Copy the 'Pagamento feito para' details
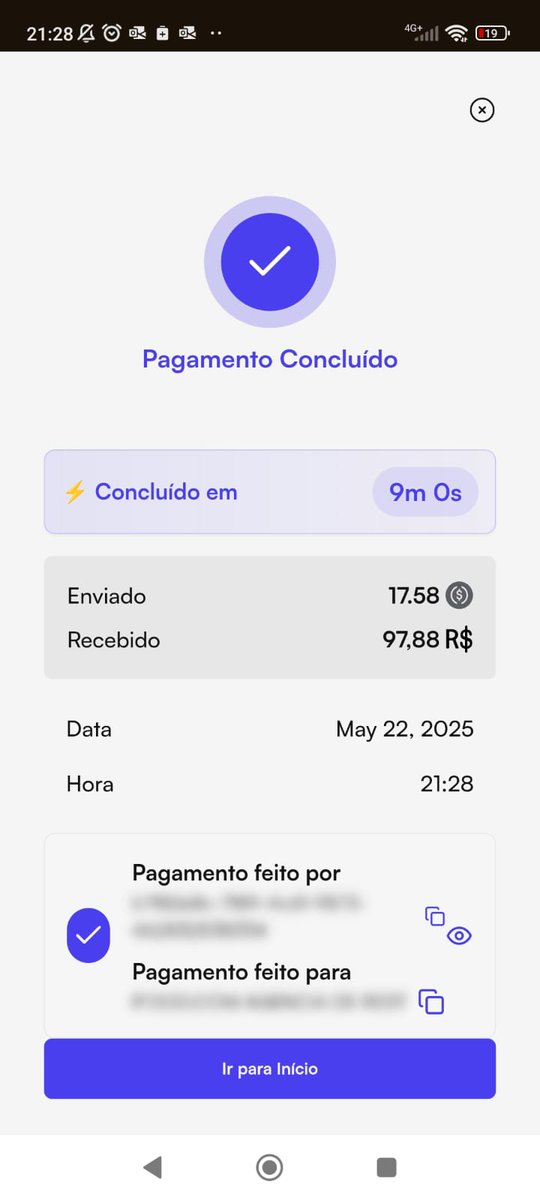 [431, 1001]
